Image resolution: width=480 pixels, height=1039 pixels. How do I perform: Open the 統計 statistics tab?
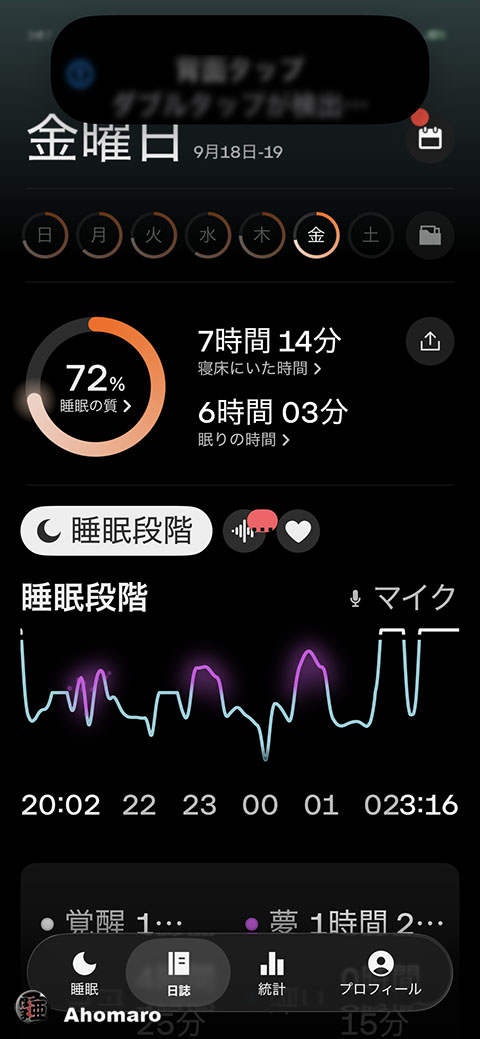(271, 973)
